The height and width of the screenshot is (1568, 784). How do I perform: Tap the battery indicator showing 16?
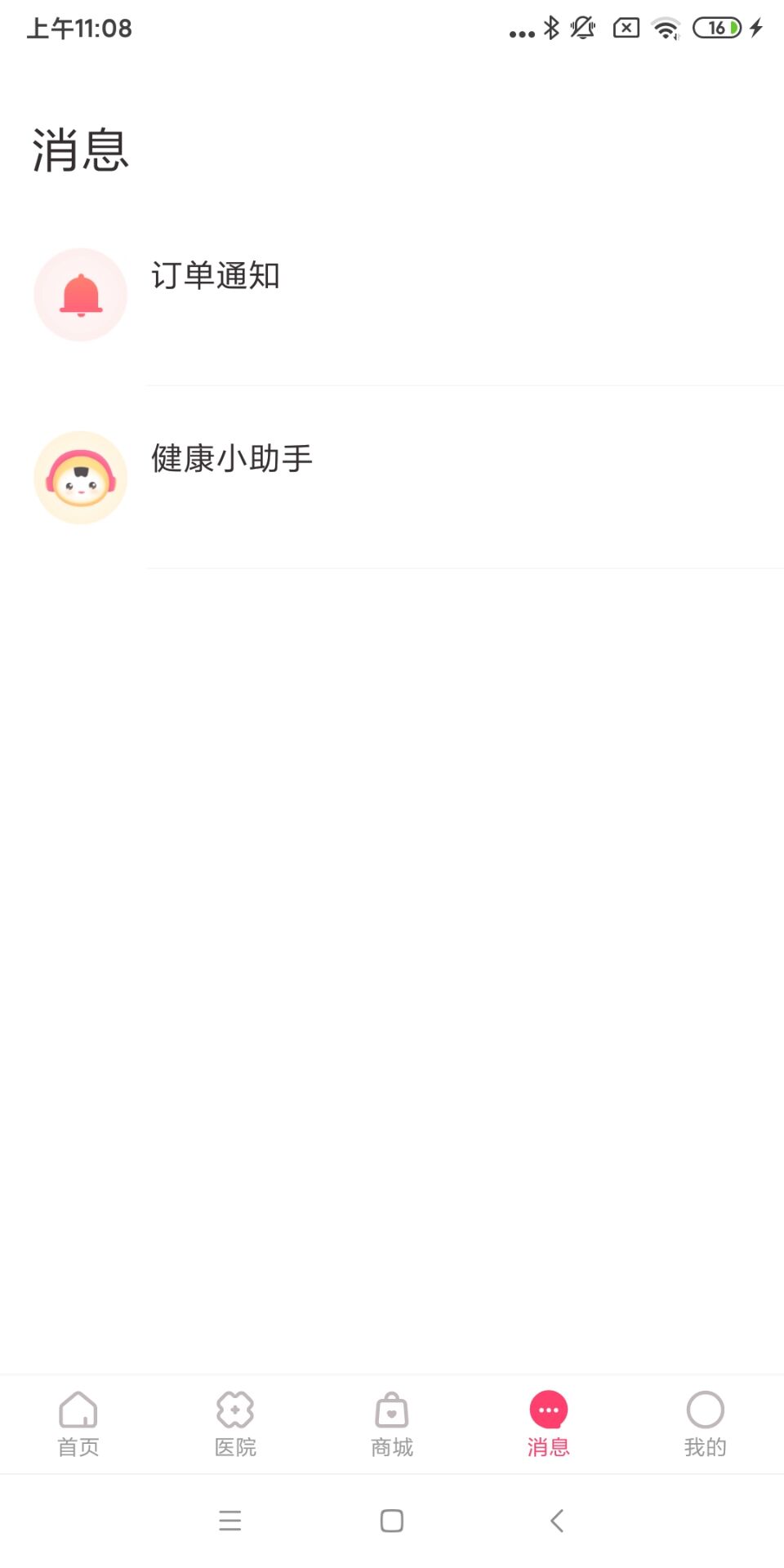point(717,27)
